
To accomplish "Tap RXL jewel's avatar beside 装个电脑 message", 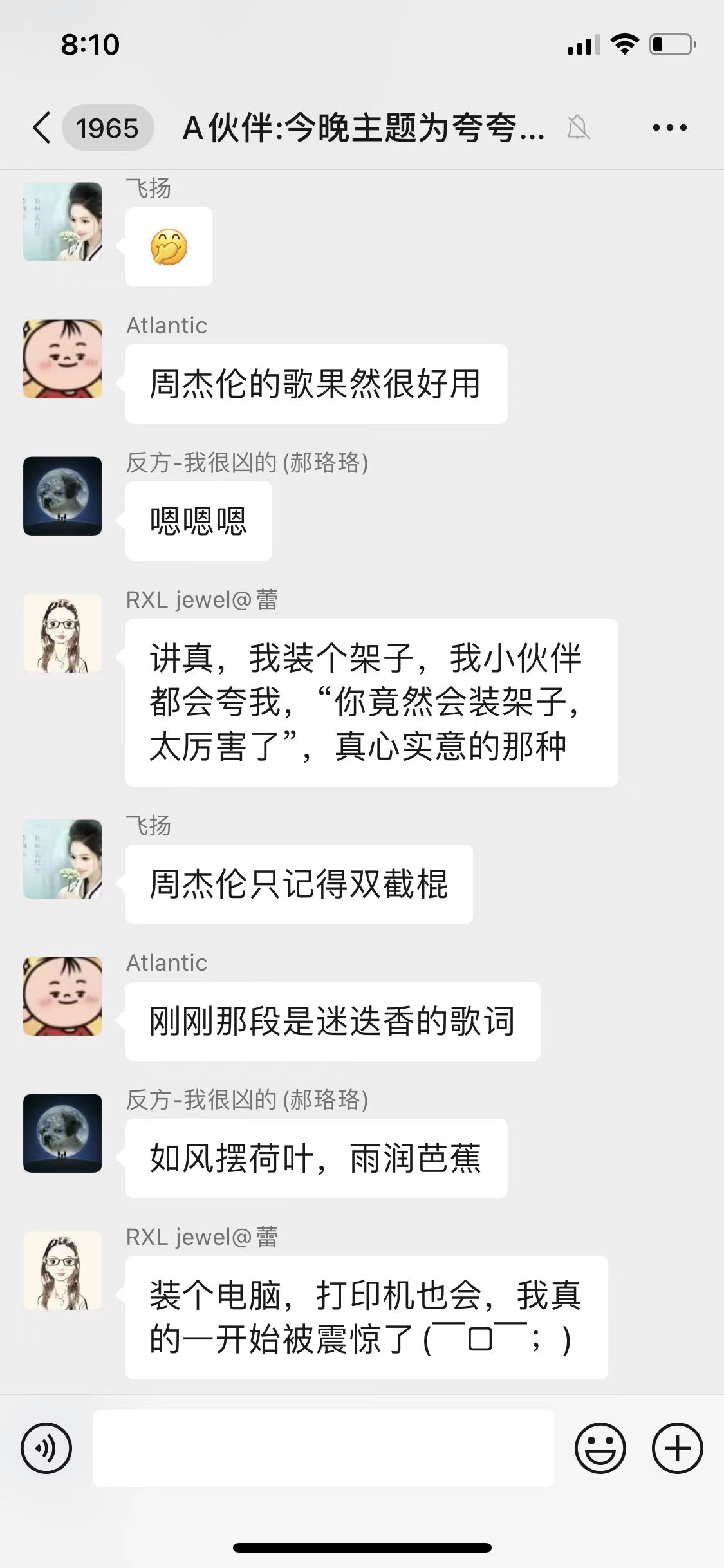I will click(62, 1271).
